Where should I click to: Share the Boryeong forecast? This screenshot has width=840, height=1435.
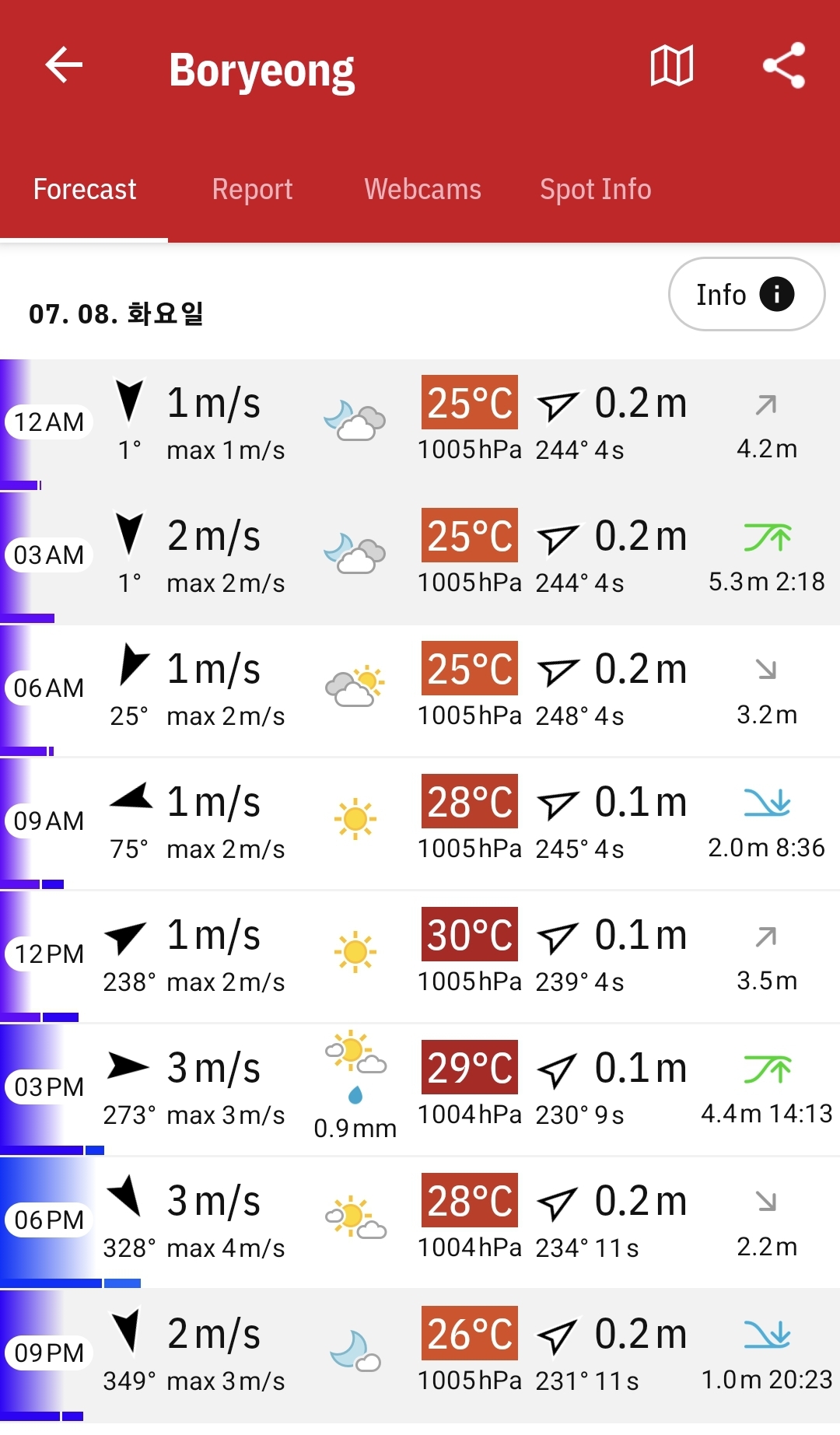(x=783, y=65)
